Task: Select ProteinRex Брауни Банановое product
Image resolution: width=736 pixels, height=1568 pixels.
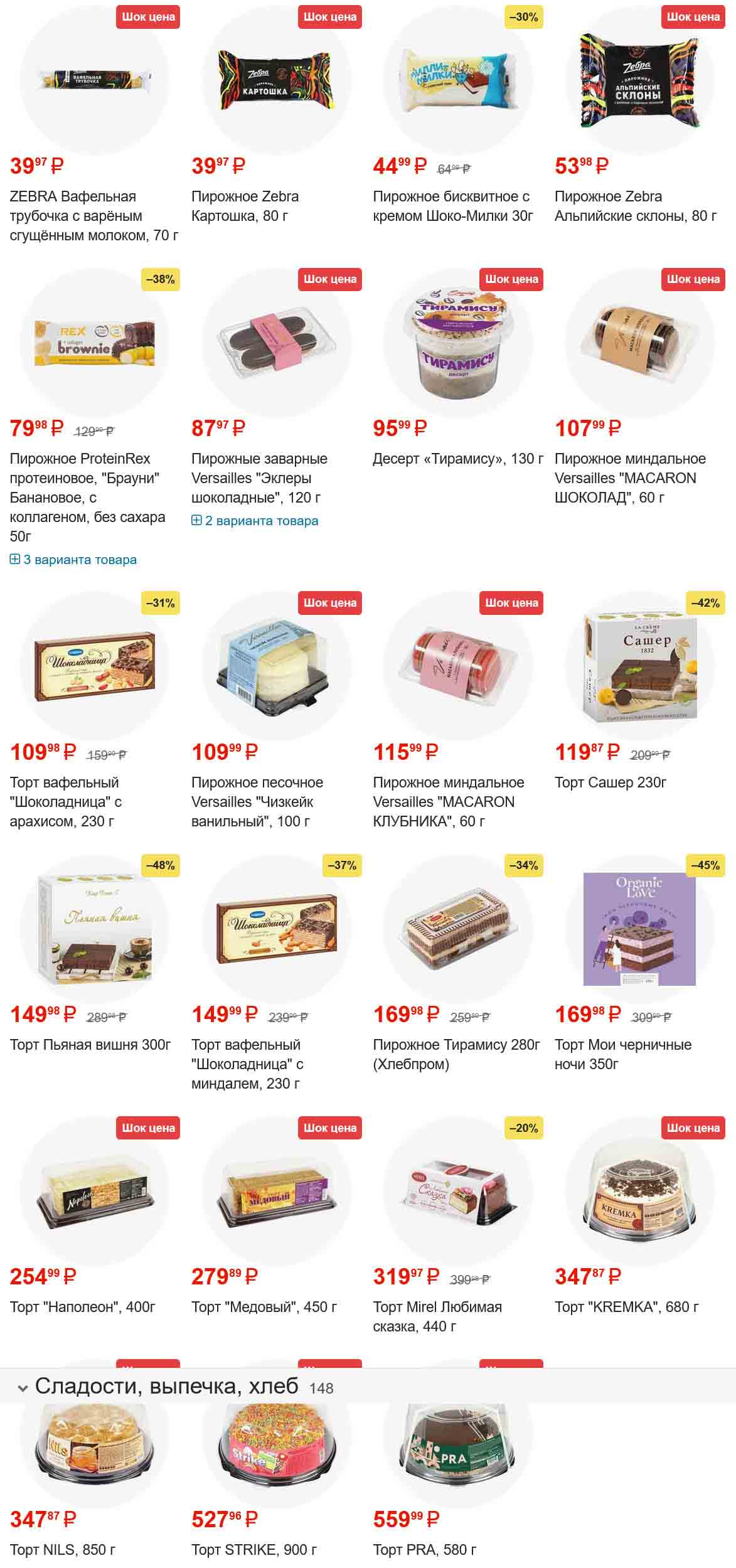Action: [x=87, y=496]
